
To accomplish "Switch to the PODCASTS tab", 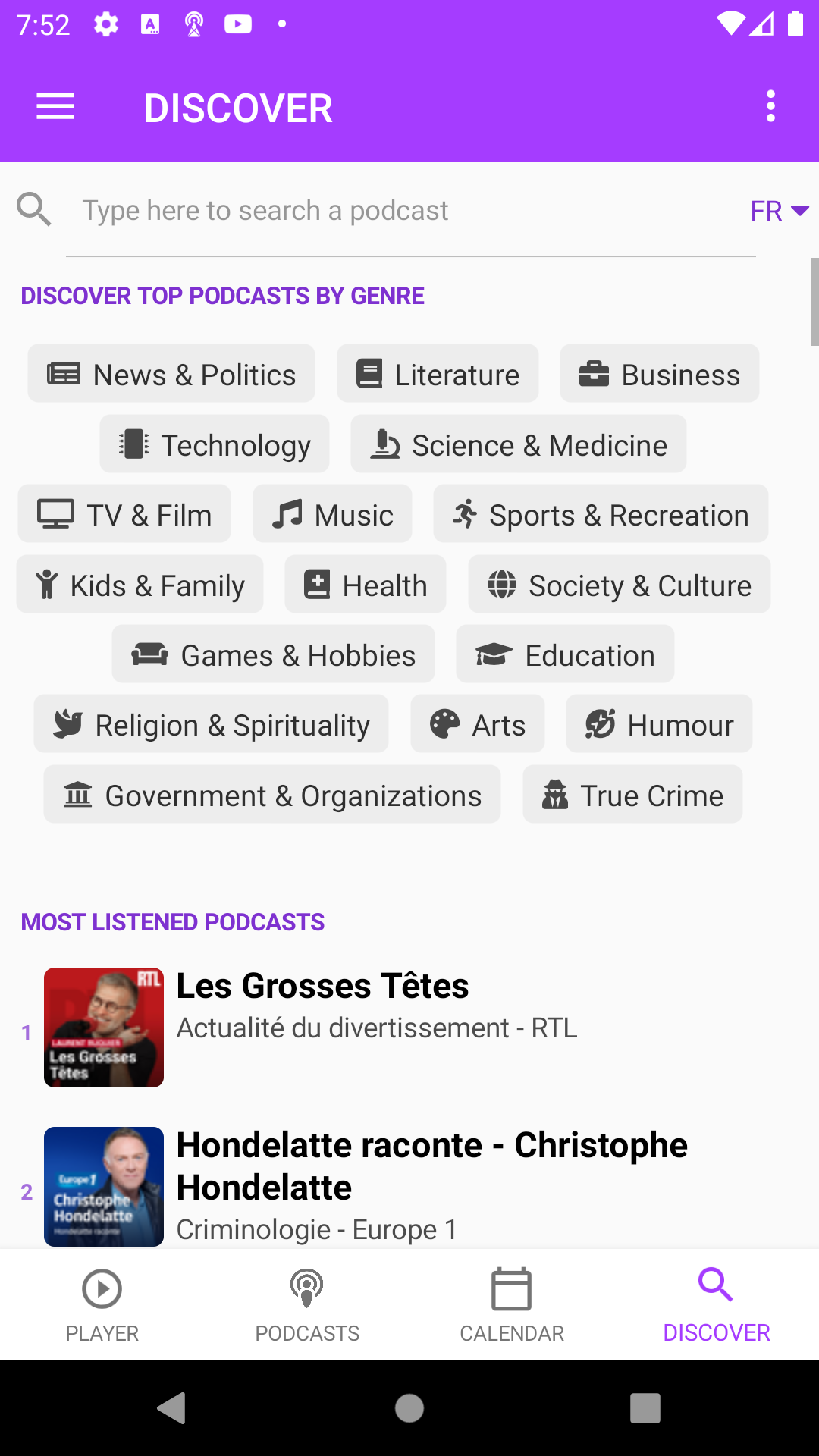I will coord(307,1304).
